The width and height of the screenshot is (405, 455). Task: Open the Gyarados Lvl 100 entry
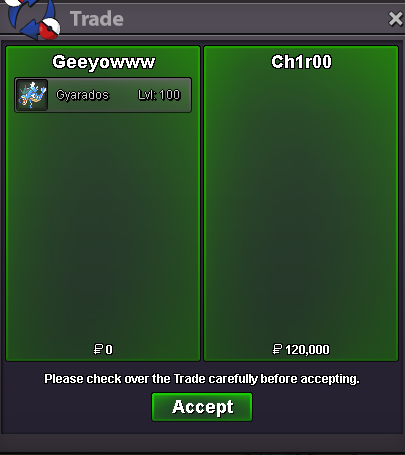[103, 95]
